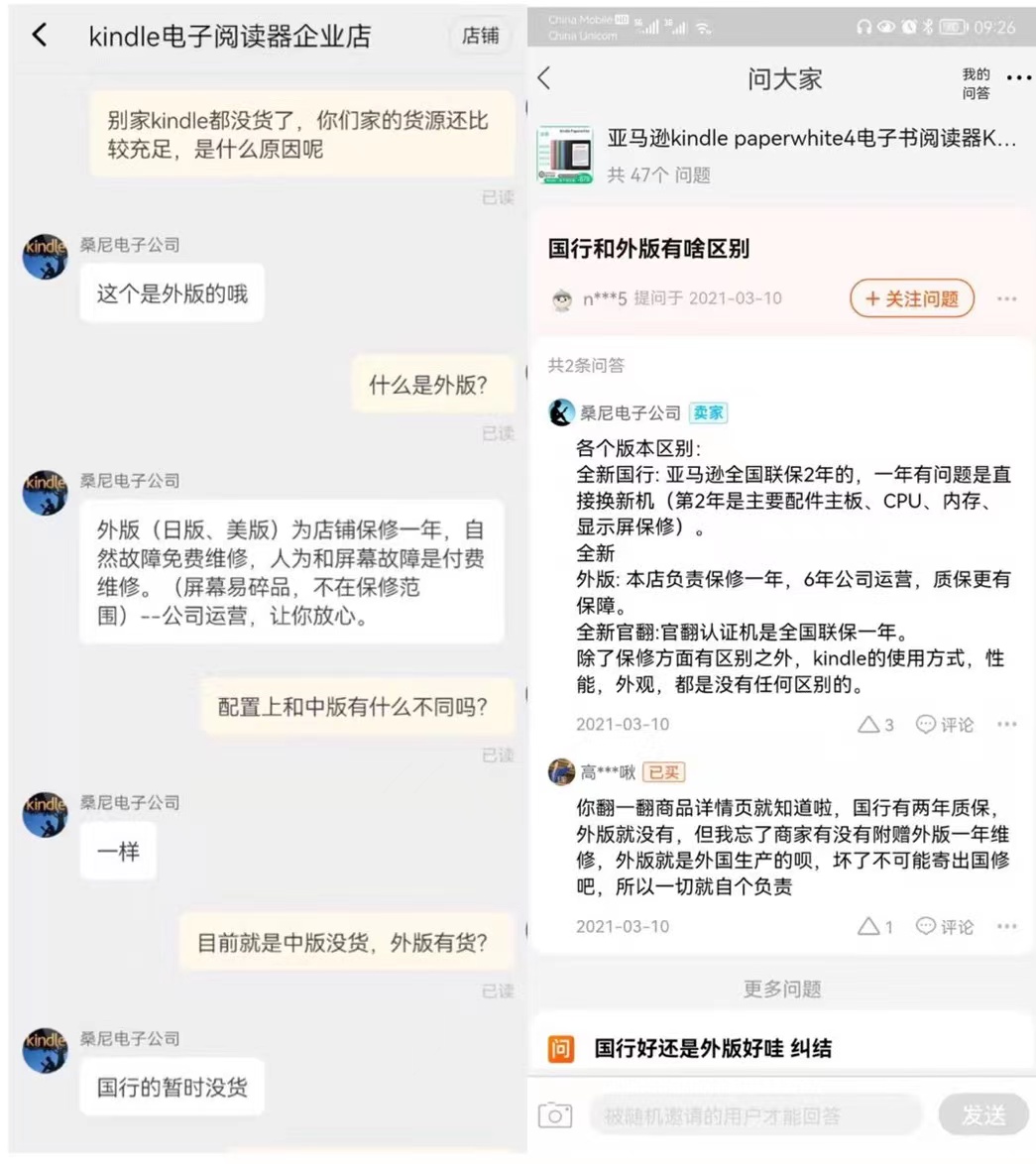Open the ellipsis menu on the seller's answer
This screenshot has width=1036, height=1164.
point(1007,724)
